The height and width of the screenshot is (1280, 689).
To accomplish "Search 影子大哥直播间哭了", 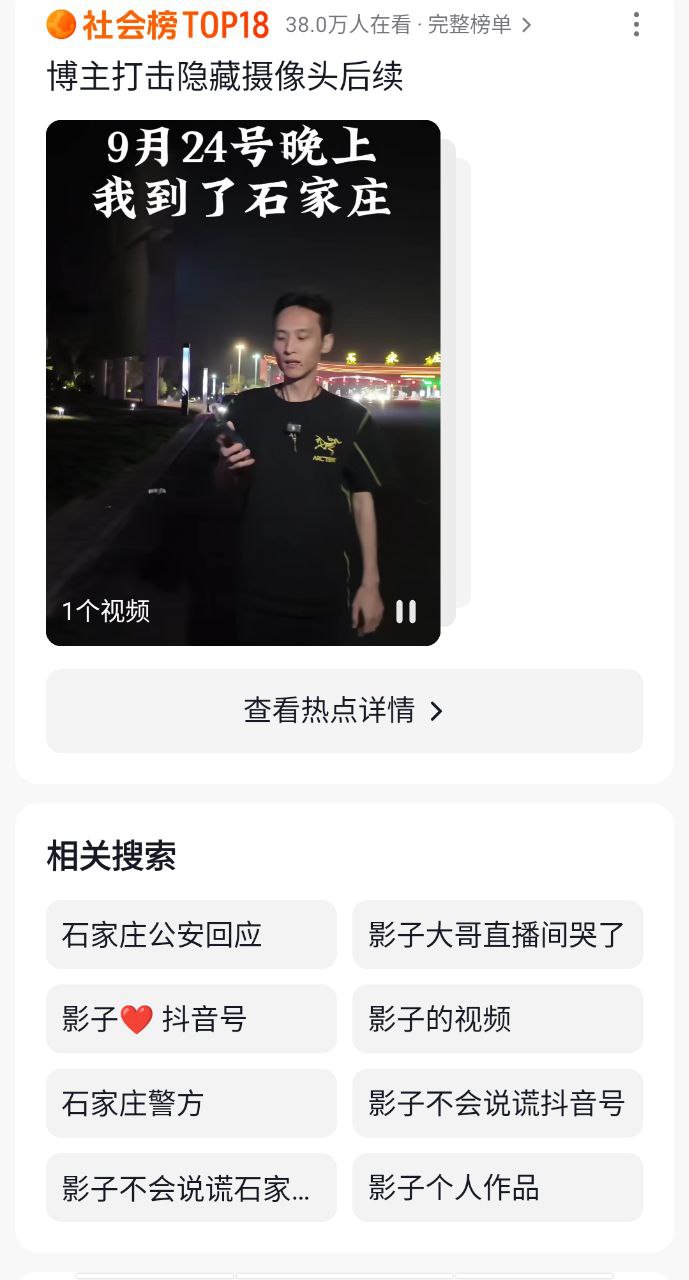I will click(497, 934).
